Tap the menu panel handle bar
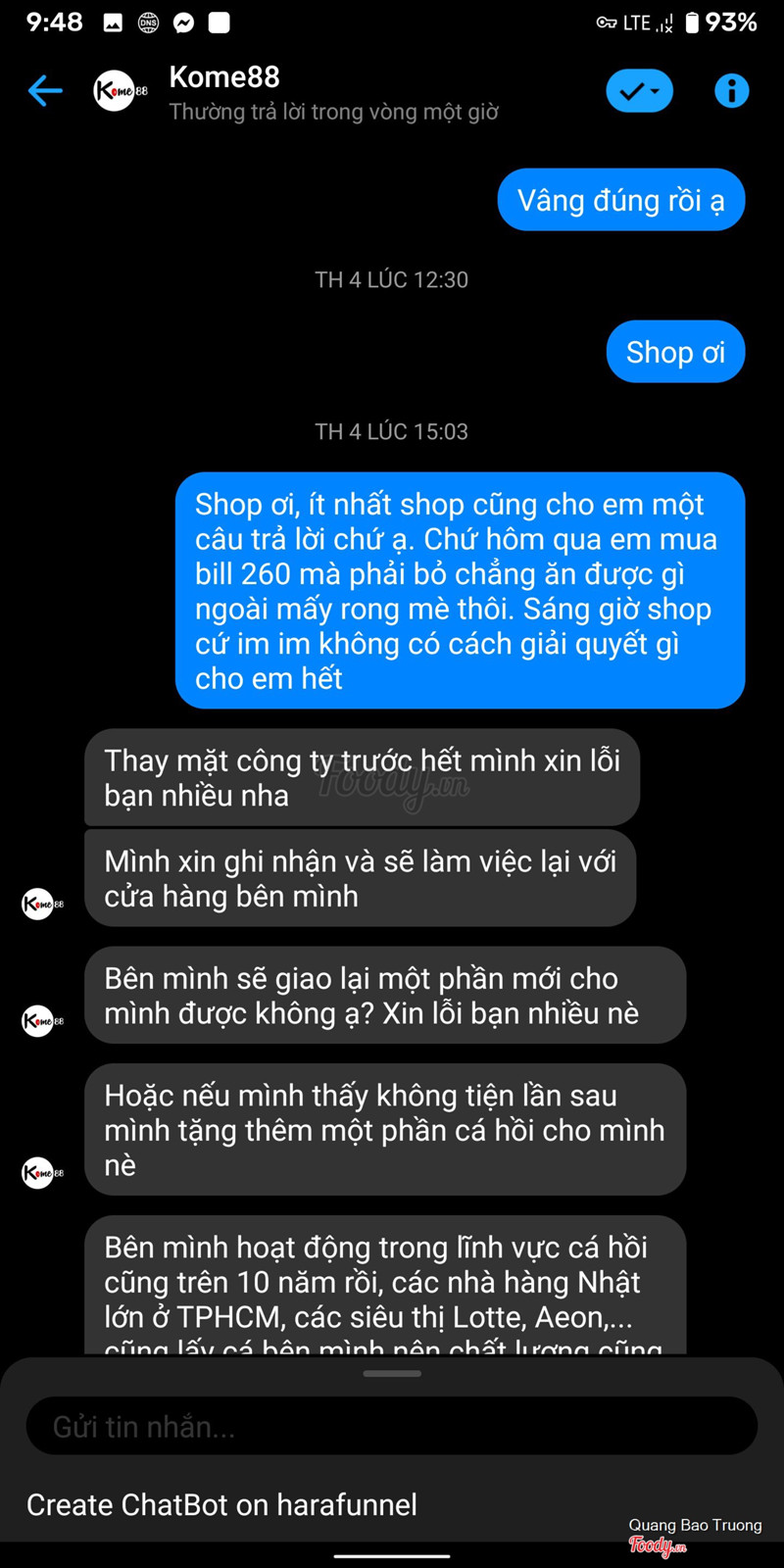 (x=392, y=1373)
